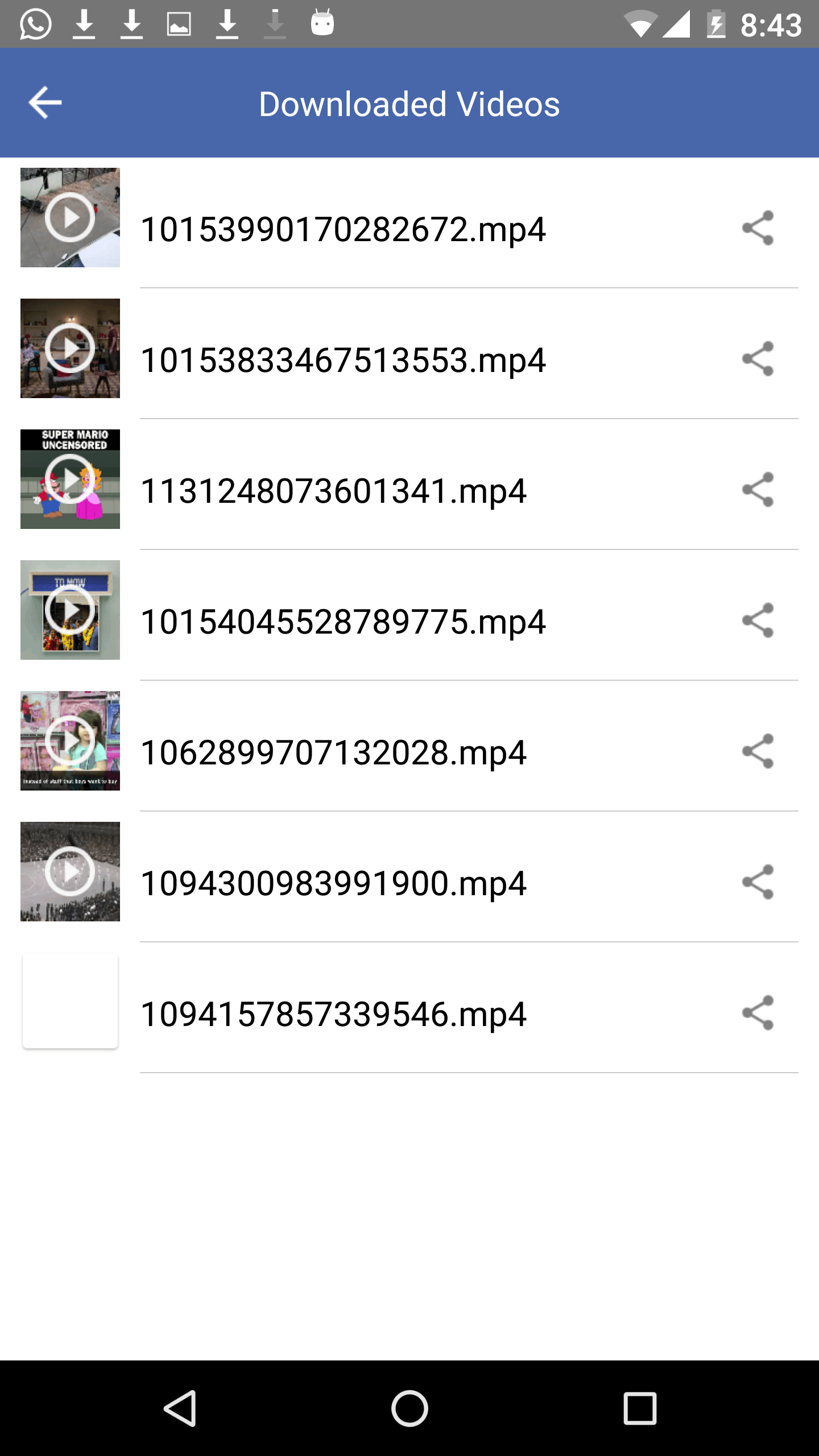Play the thumbnail of 10153833467513553.mp4
Image resolution: width=819 pixels, height=1456 pixels.
[70, 348]
